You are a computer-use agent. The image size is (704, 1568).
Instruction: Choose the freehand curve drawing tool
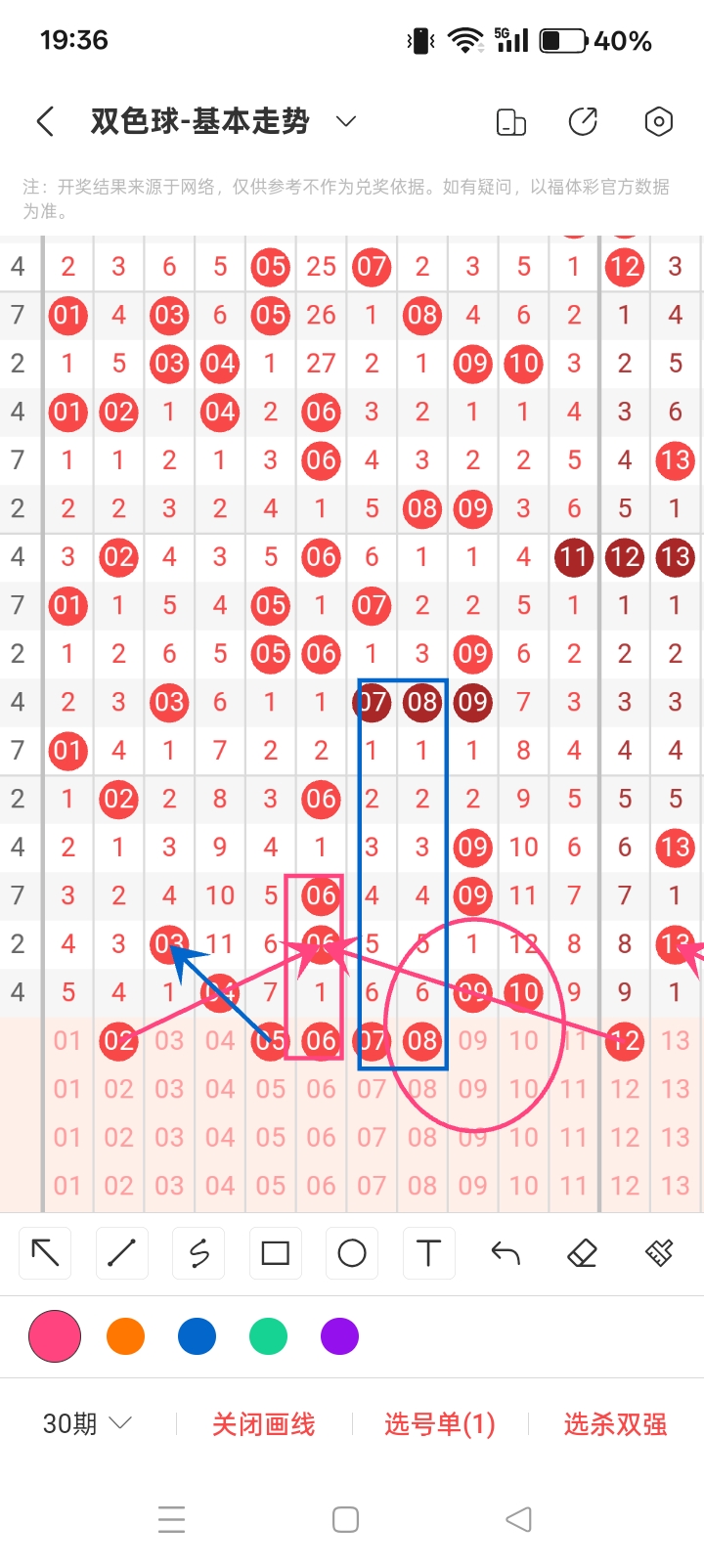[198, 1252]
